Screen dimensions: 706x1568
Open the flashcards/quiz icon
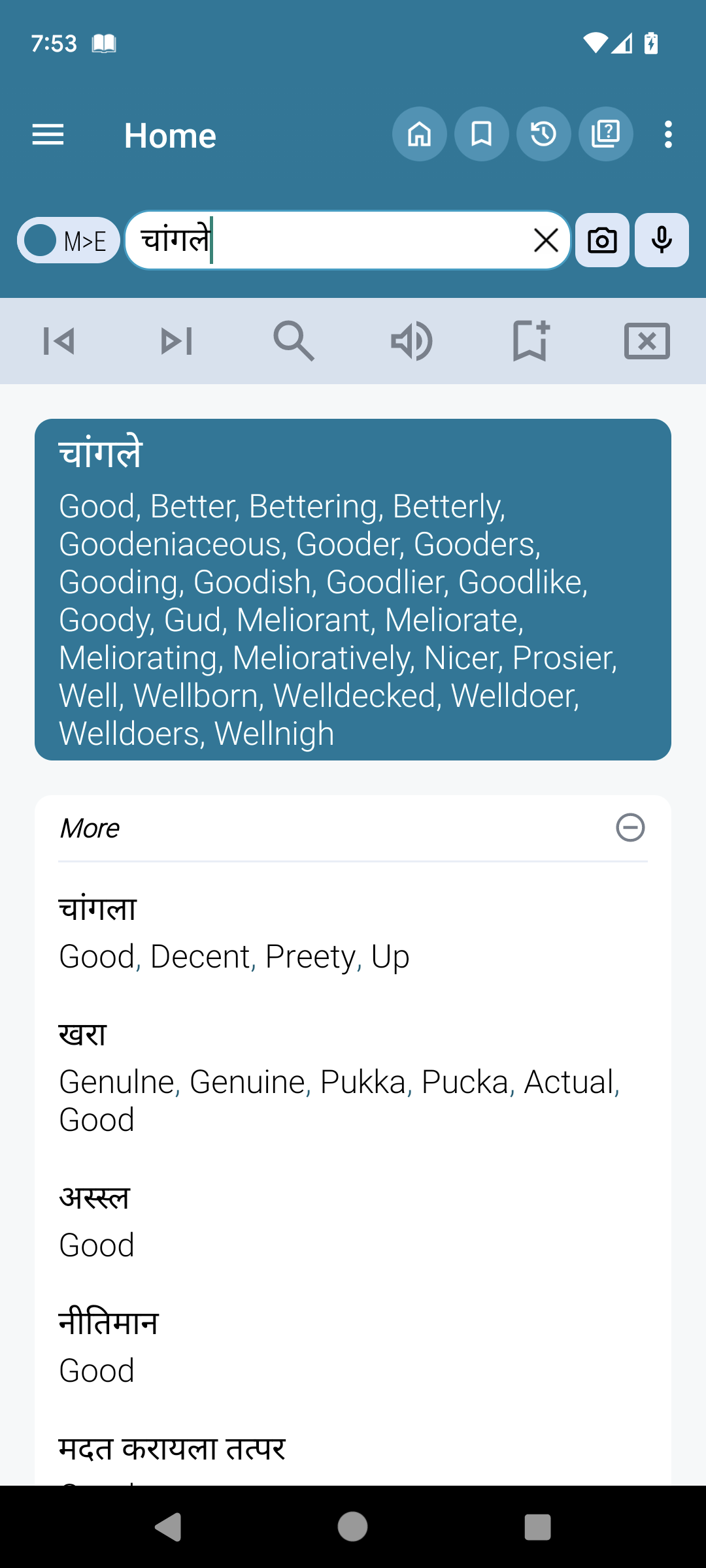click(x=605, y=134)
